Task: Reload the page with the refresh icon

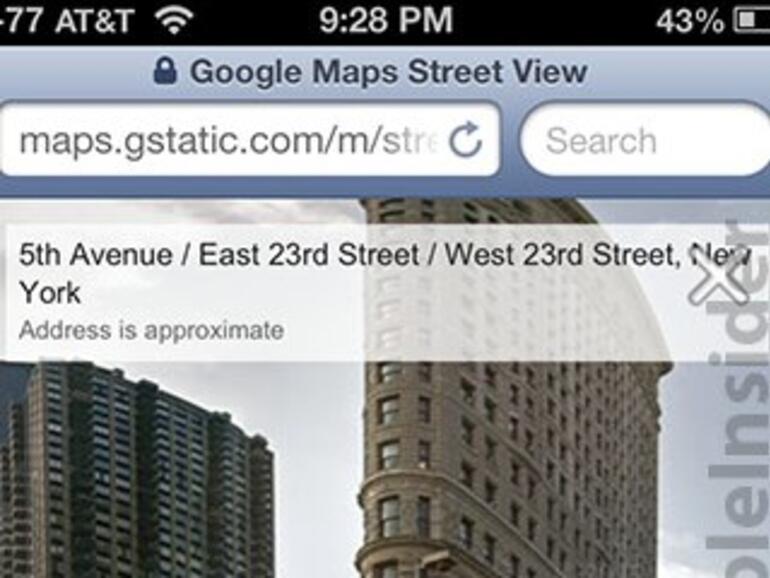Action: (465, 141)
